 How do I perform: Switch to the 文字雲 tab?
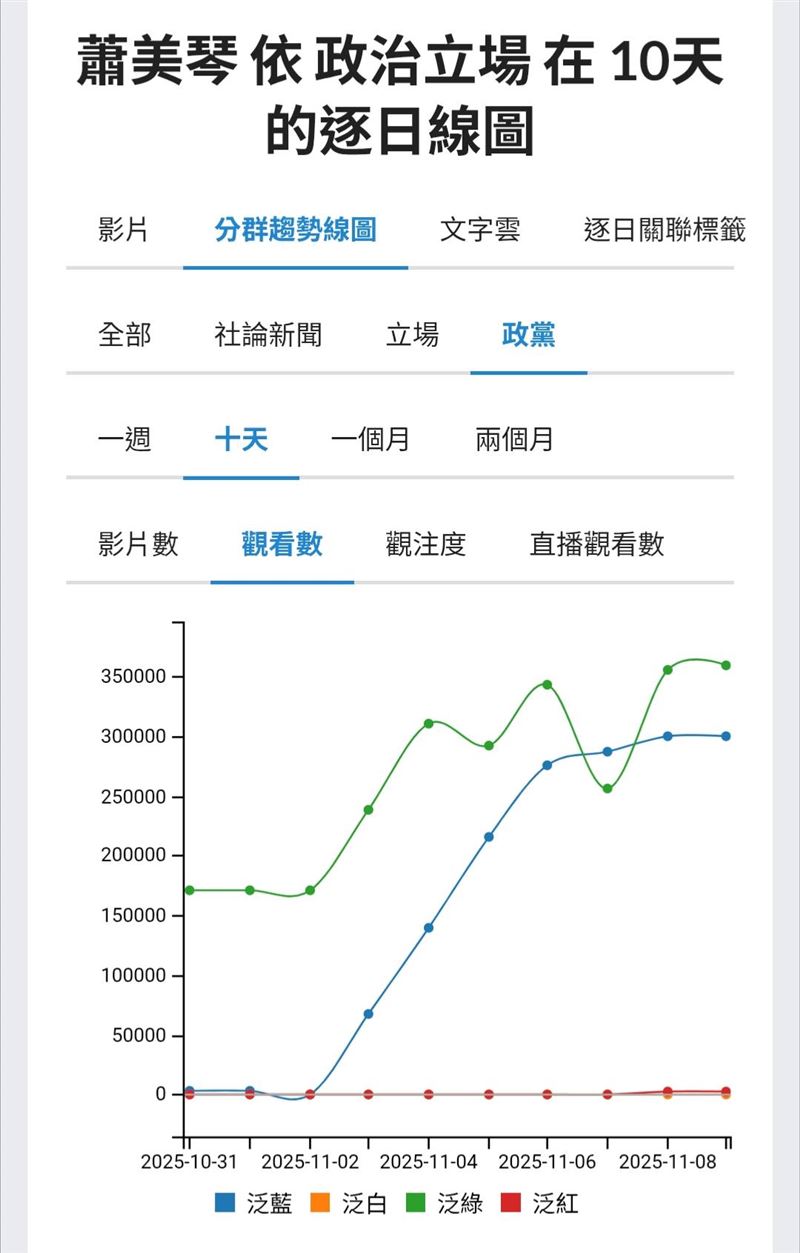(481, 226)
